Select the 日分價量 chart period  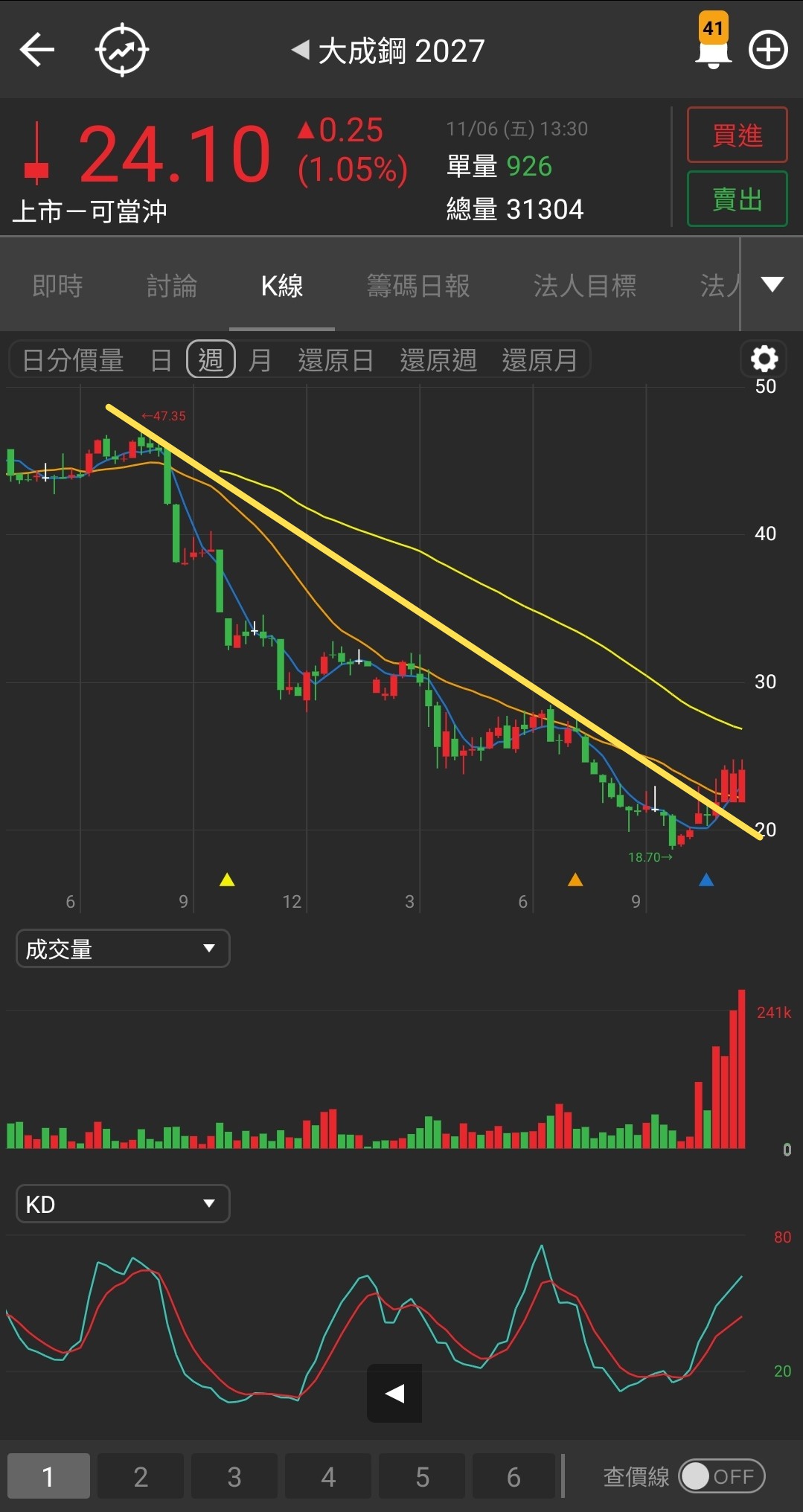tap(73, 360)
